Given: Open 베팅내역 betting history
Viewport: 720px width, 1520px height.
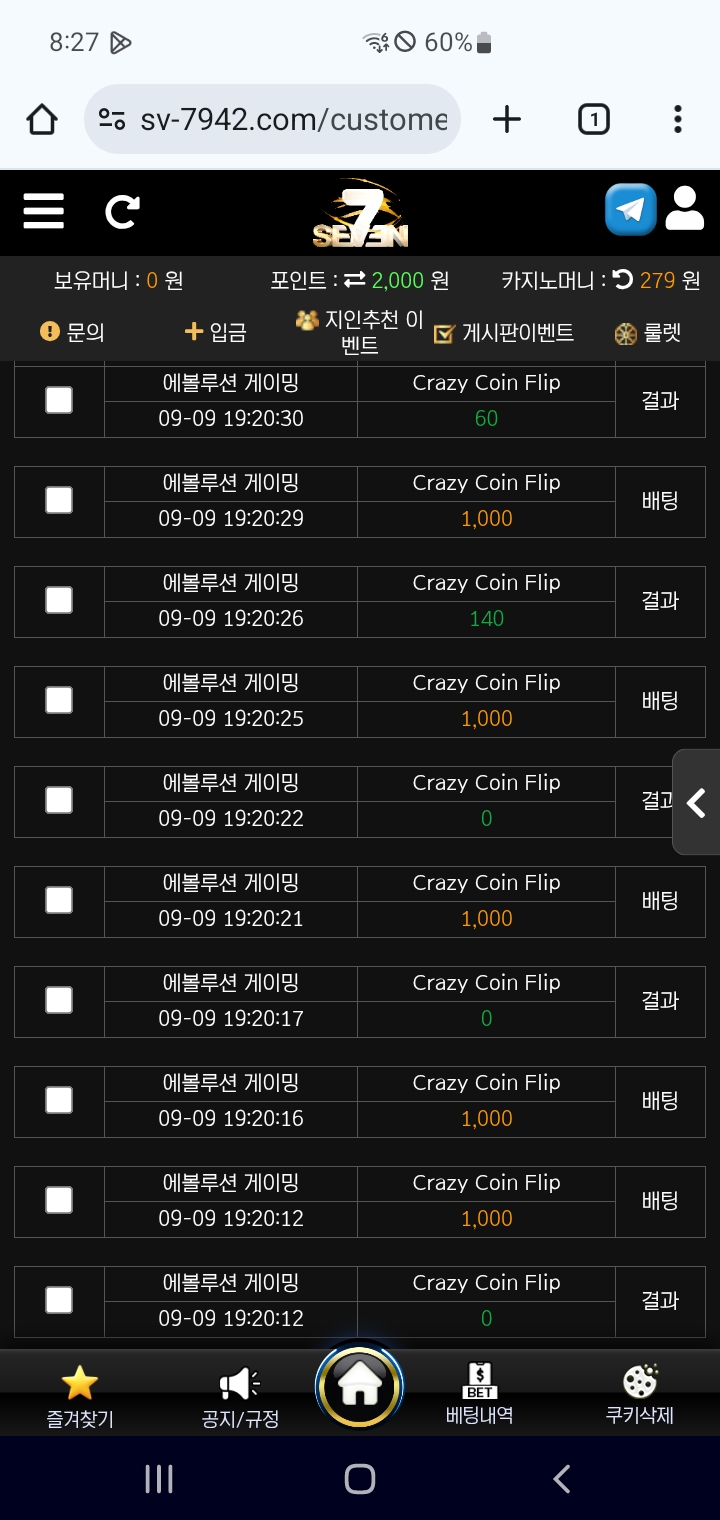Looking at the screenshot, I should [x=479, y=1395].
